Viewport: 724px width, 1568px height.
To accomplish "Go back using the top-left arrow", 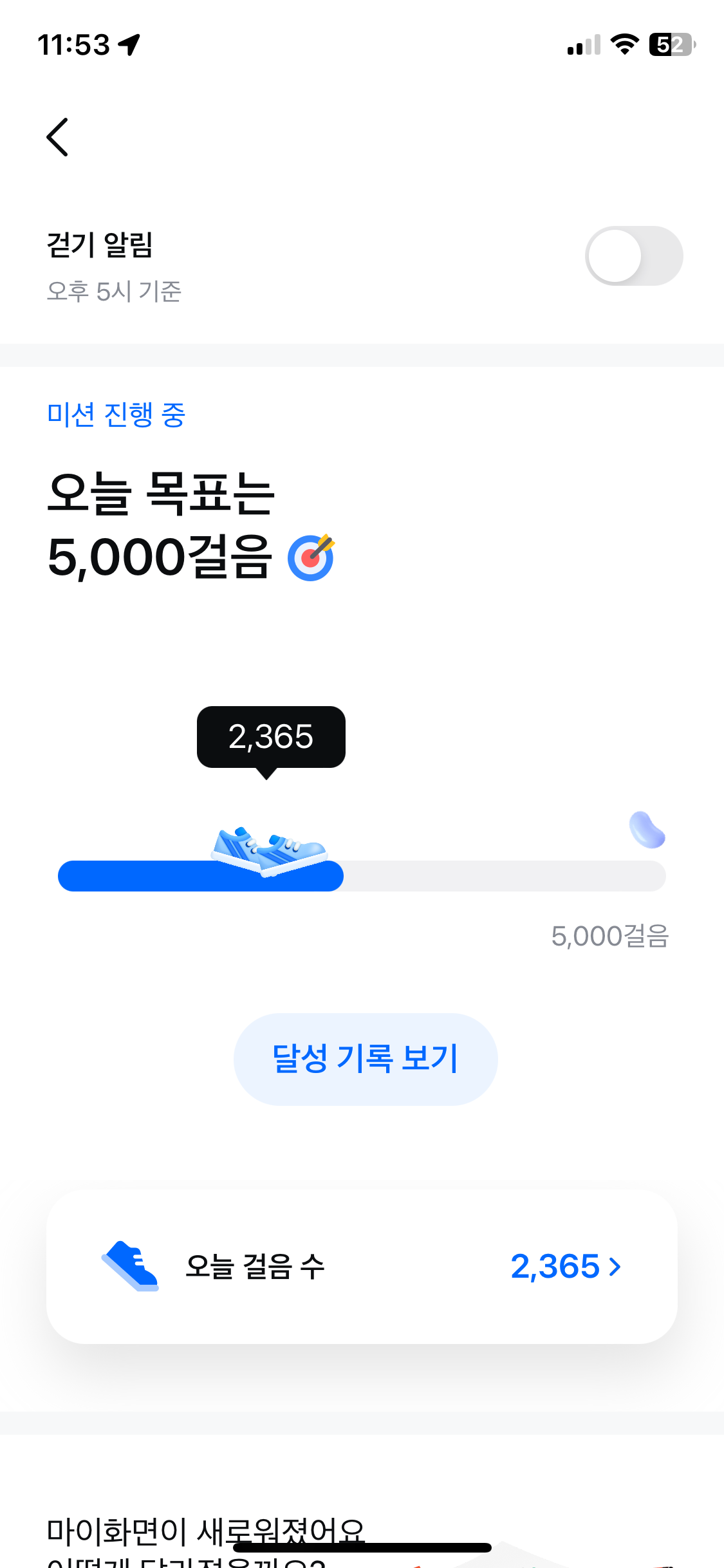I will click(x=57, y=137).
